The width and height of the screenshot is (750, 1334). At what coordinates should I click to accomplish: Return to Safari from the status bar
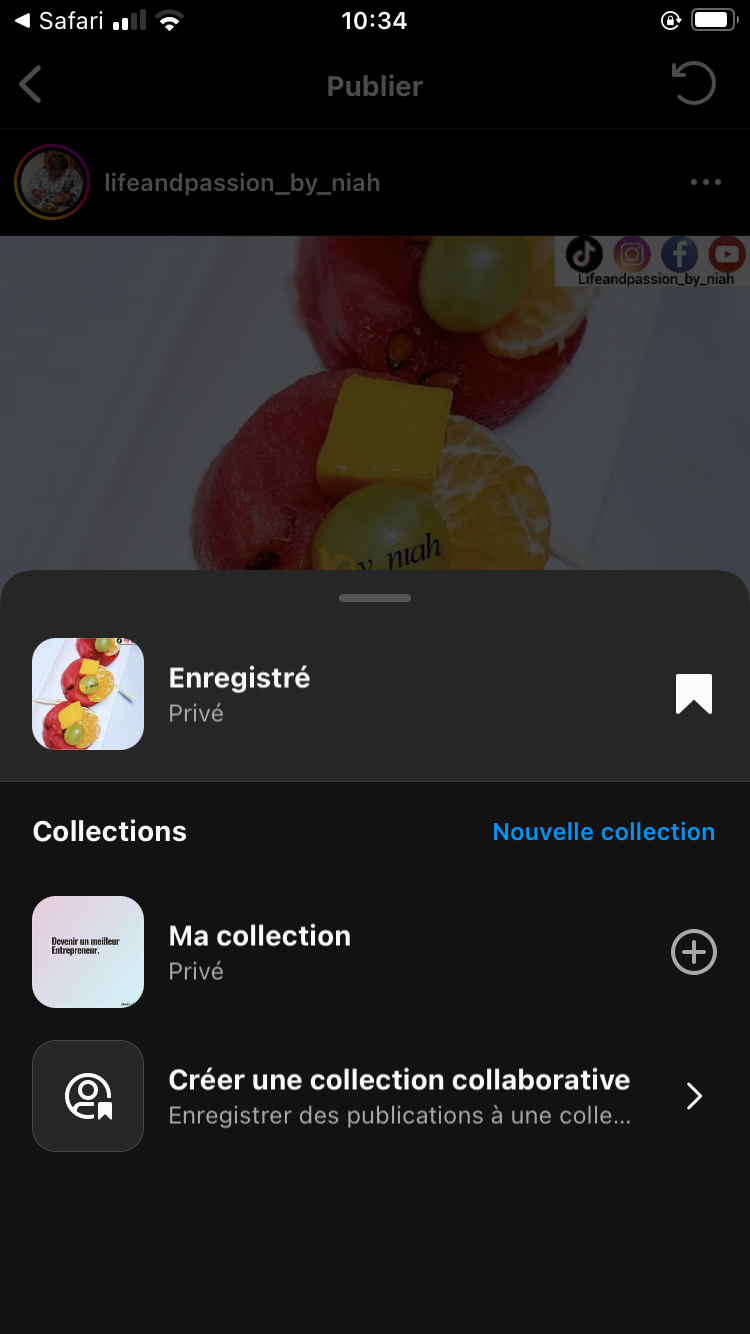click(58, 21)
